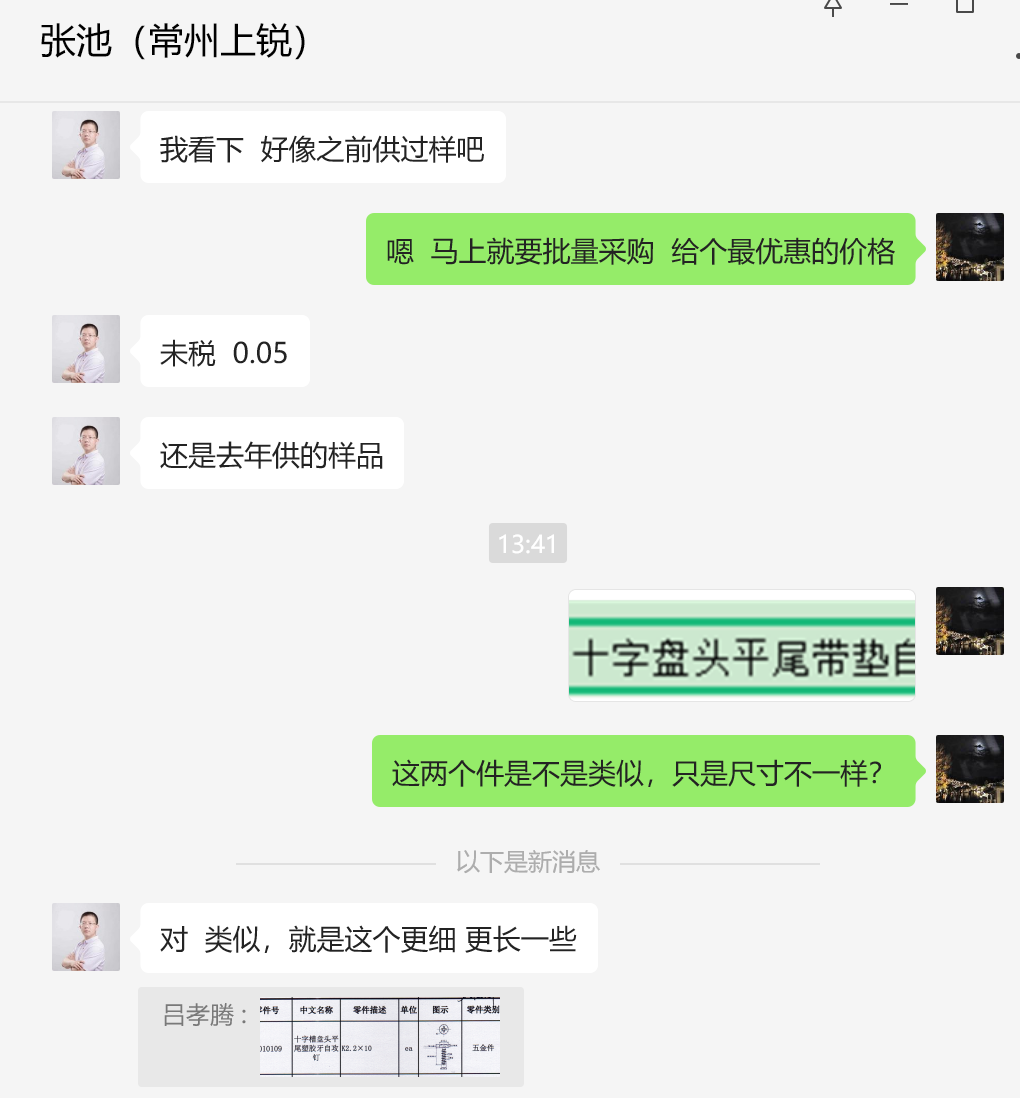The image size is (1020, 1098).
Task: Open the quoted image from 吕孝腾
Action: pyautogui.click(x=379, y=1036)
